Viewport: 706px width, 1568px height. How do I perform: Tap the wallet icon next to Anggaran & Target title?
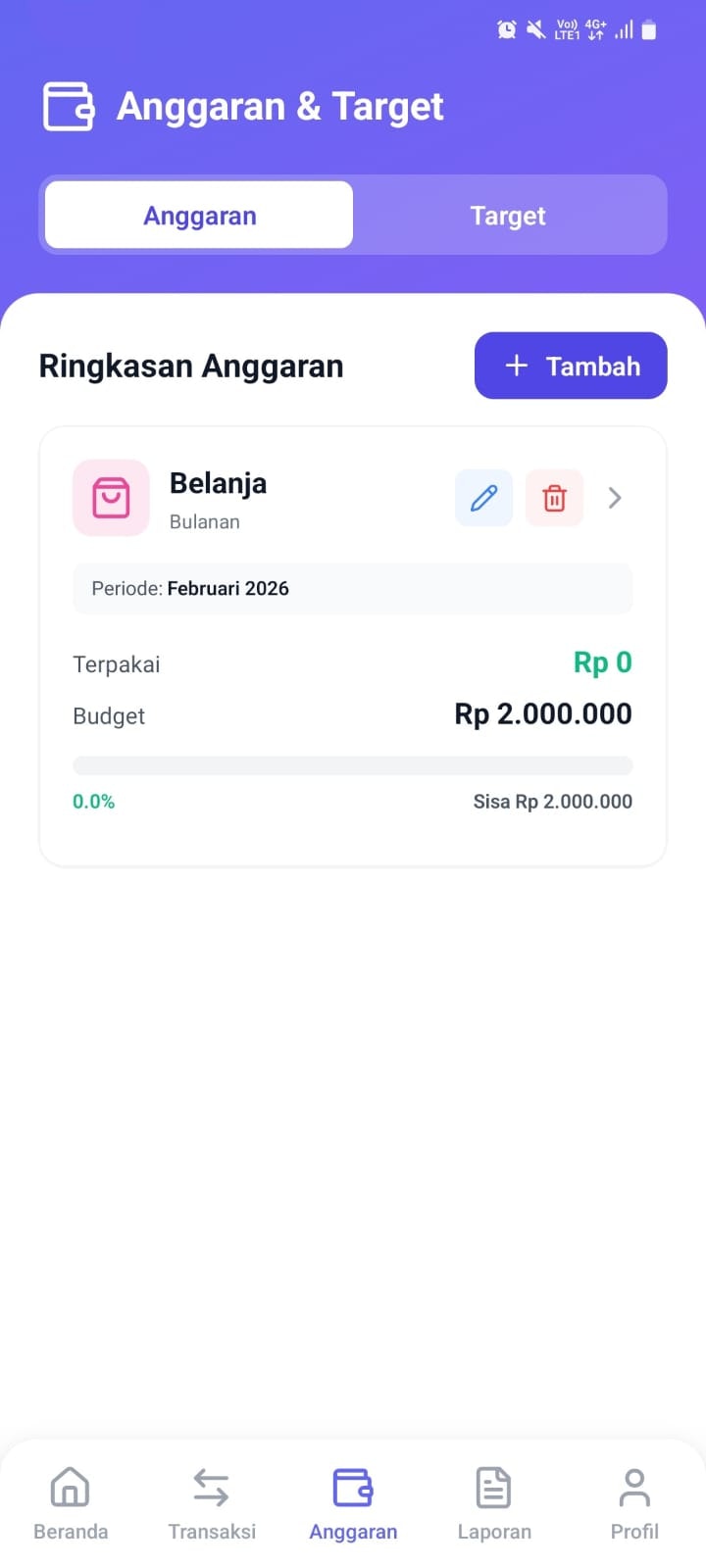pos(68,105)
